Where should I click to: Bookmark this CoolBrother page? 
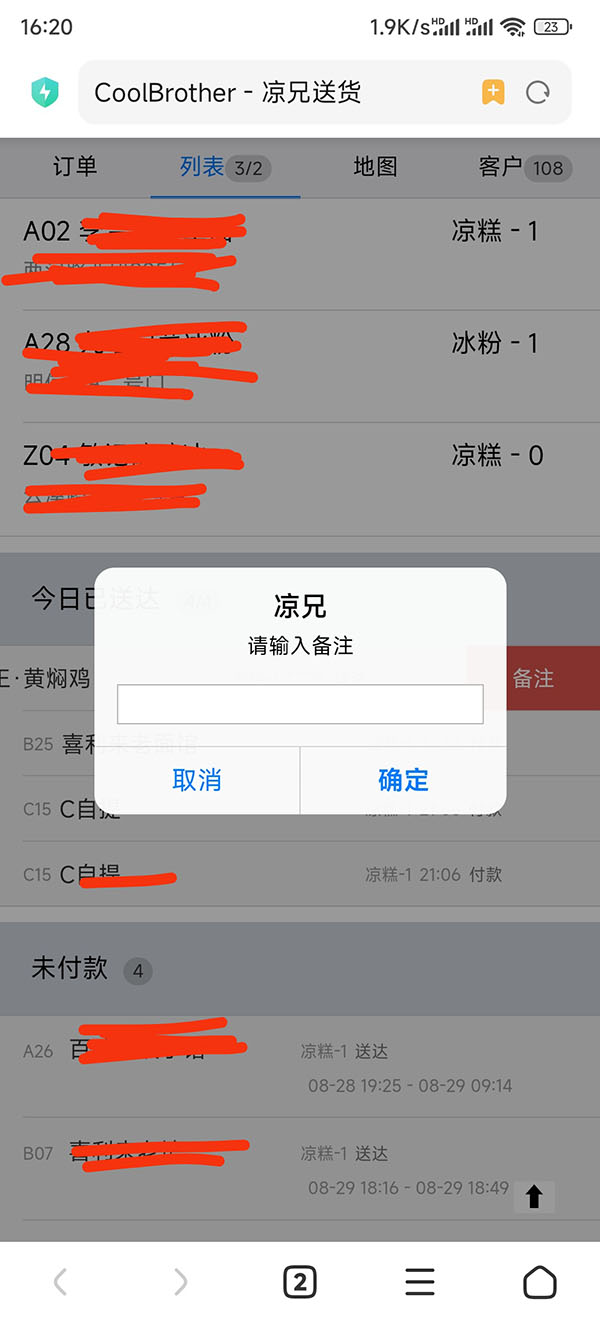coord(493,93)
